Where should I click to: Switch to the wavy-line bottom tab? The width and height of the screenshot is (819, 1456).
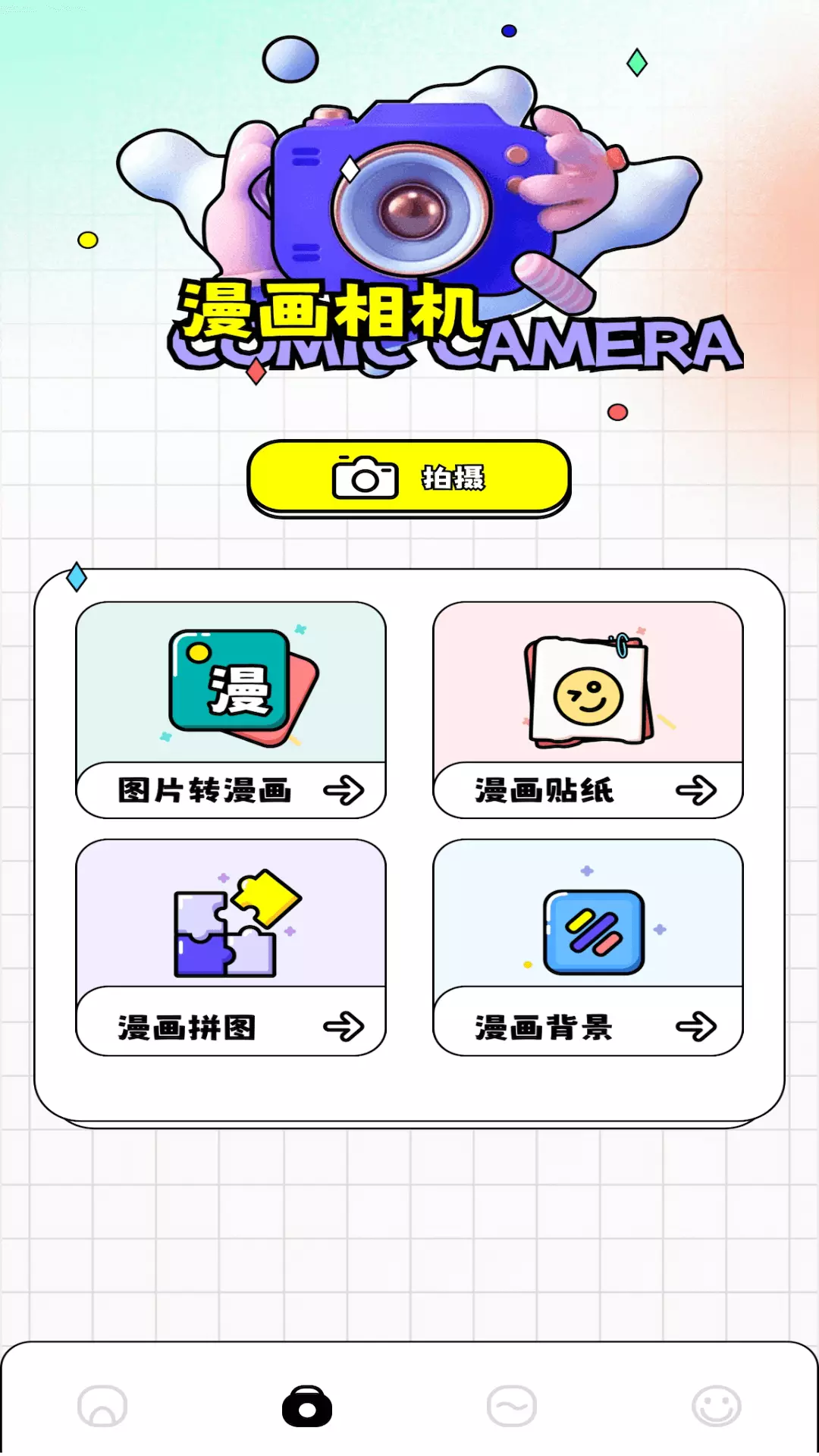click(x=512, y=1406)
